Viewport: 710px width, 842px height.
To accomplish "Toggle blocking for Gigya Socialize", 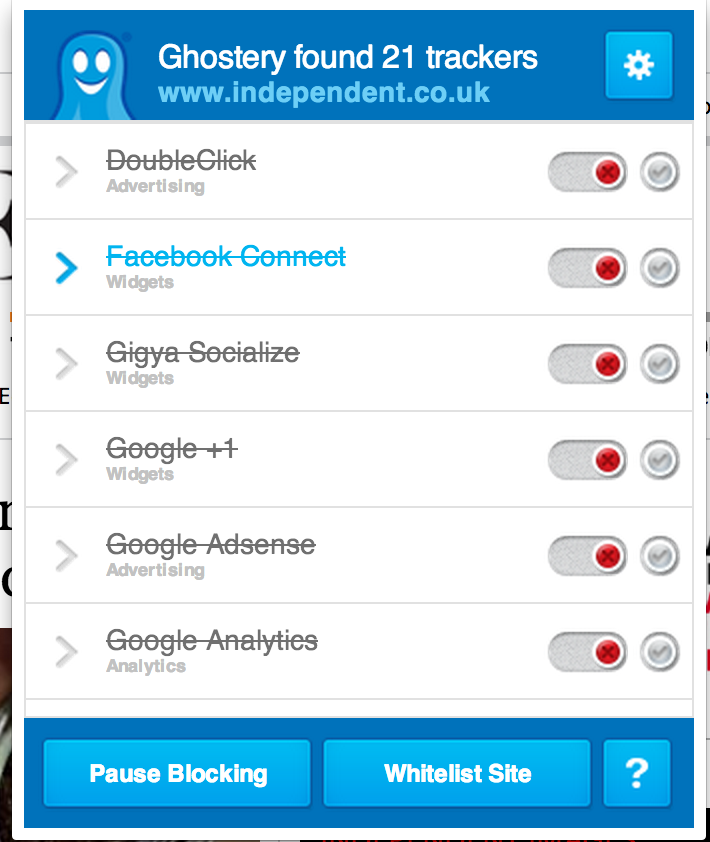I will tap(587, 364).
